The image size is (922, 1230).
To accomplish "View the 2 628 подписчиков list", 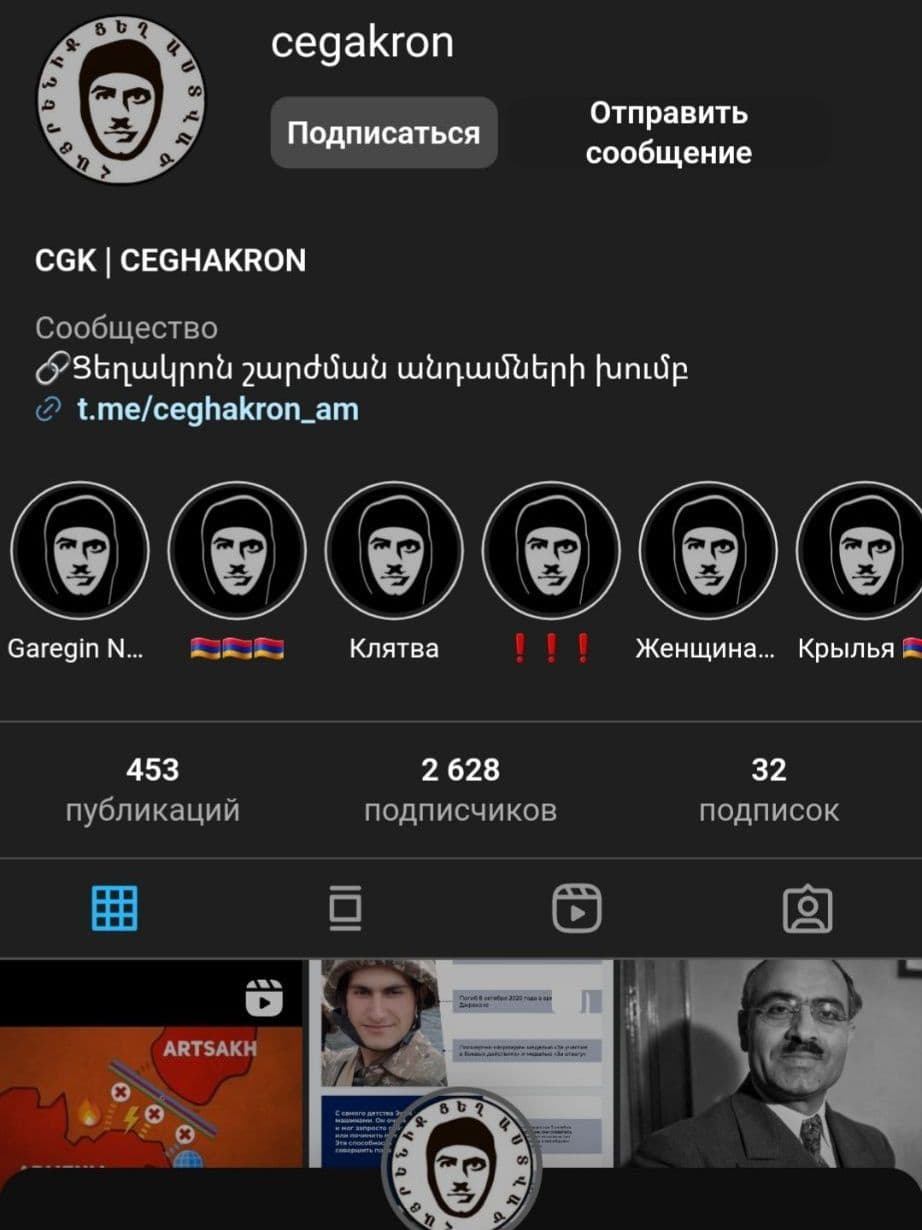I will [460, 789].
